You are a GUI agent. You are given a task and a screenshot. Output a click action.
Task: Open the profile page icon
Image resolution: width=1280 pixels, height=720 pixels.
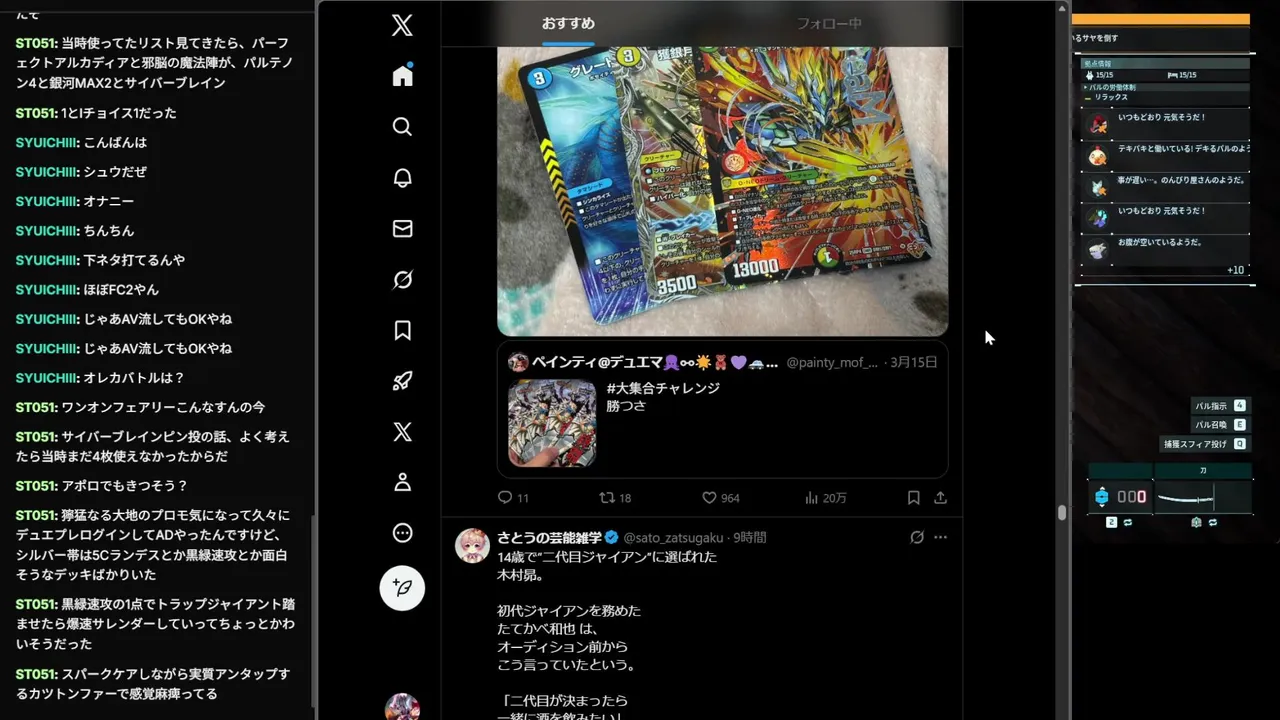click(x=402, y=482)
